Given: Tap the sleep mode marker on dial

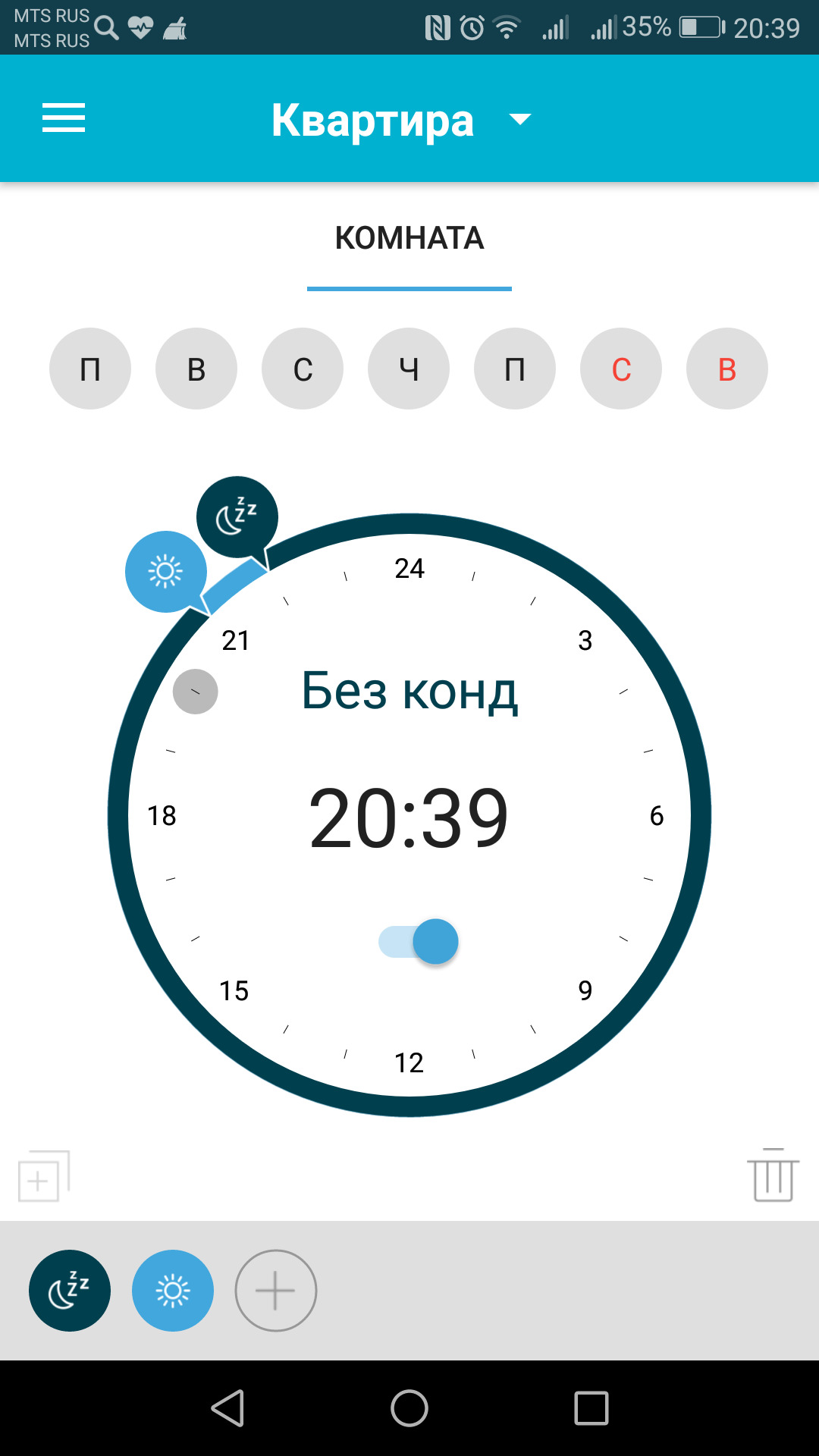Looking at the screenshot, I should 237,517.
